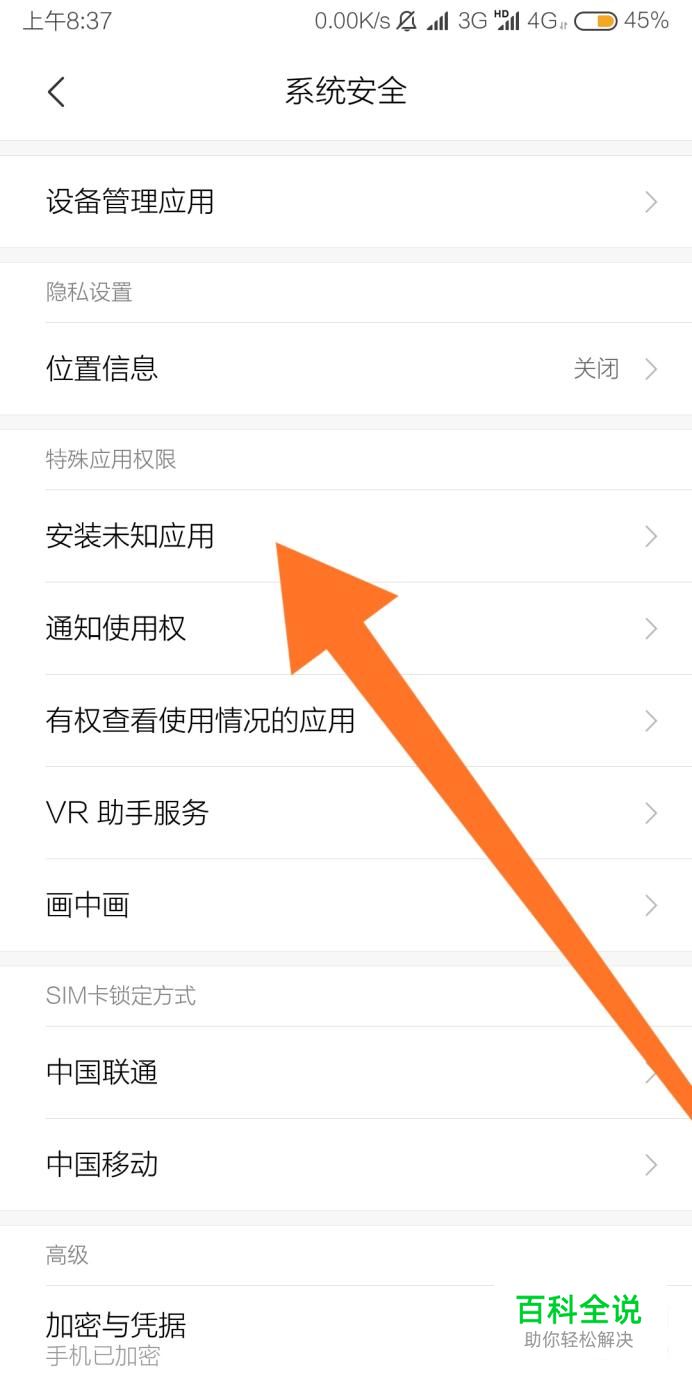
Task: Open VR 助手服务 settings
Action: [127, 813]
